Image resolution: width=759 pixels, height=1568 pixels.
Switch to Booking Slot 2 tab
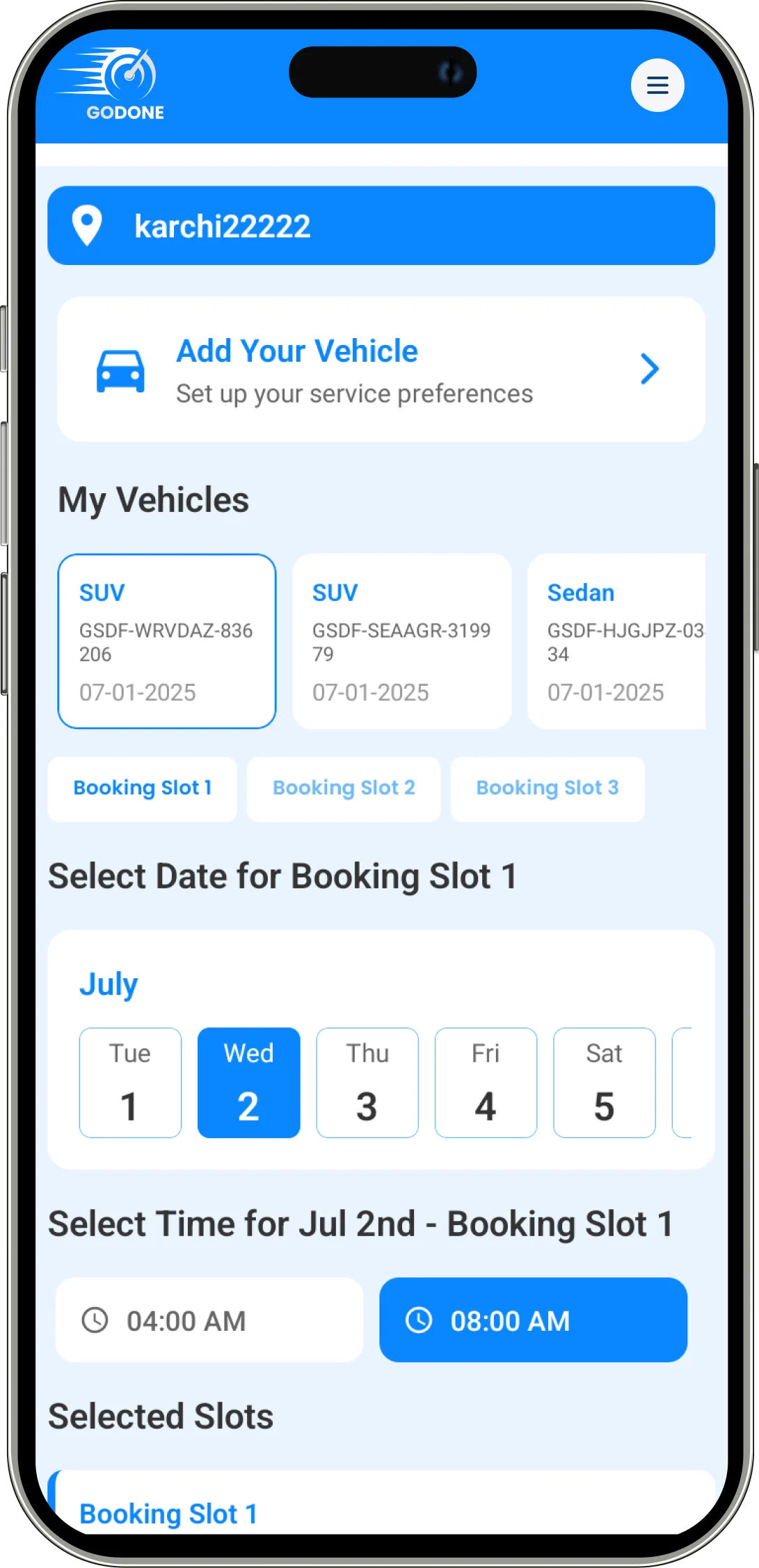pos(344,789)
